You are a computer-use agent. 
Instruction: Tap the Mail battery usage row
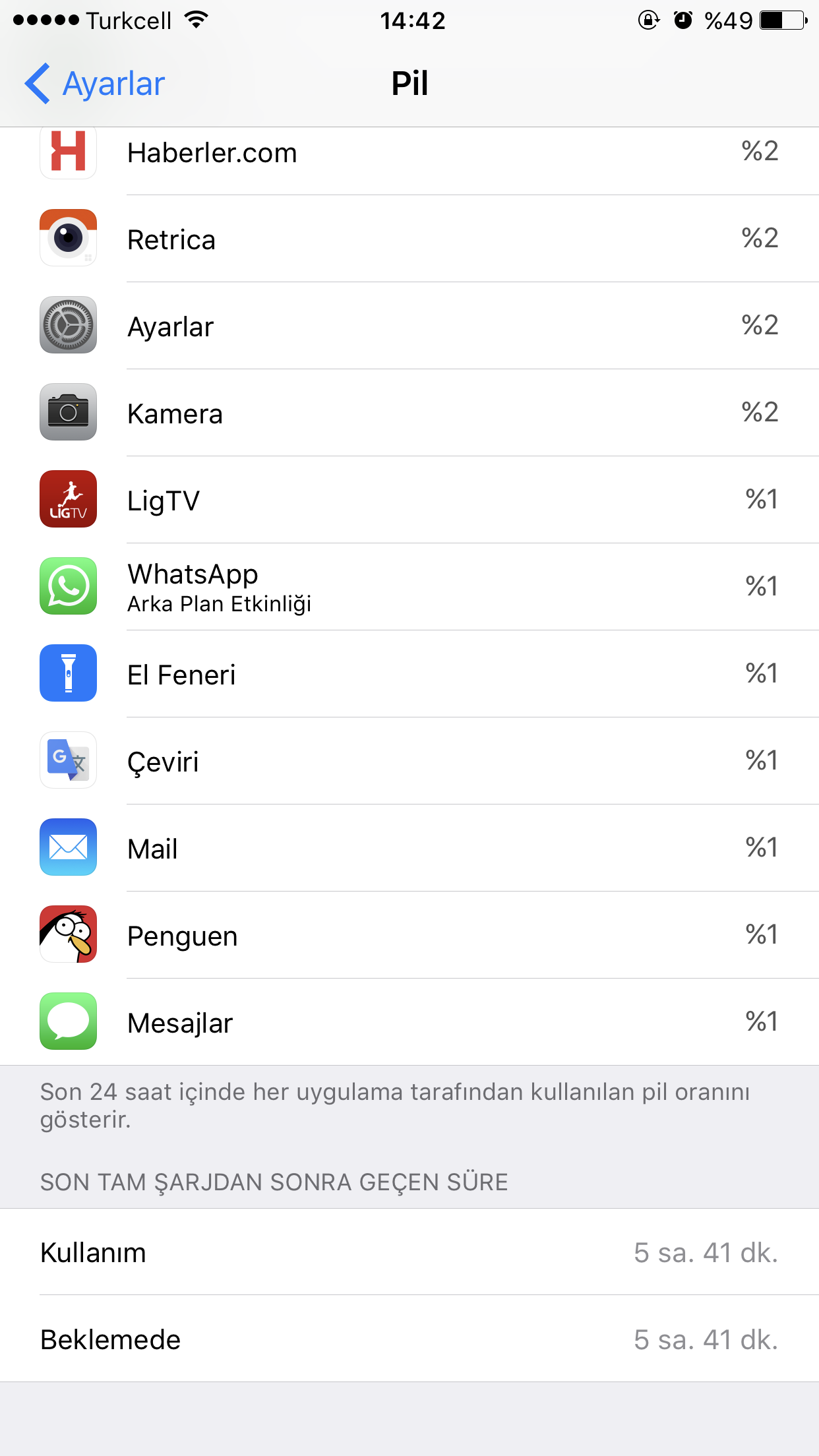[x=409, y=848]
